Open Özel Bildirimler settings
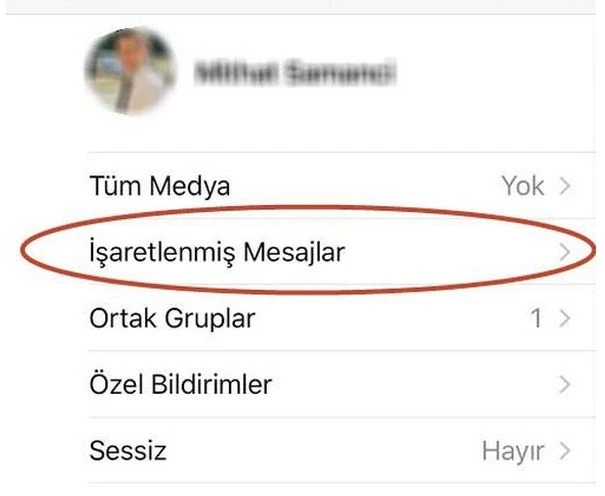This screenshot has width=605, height=496. 330,384
